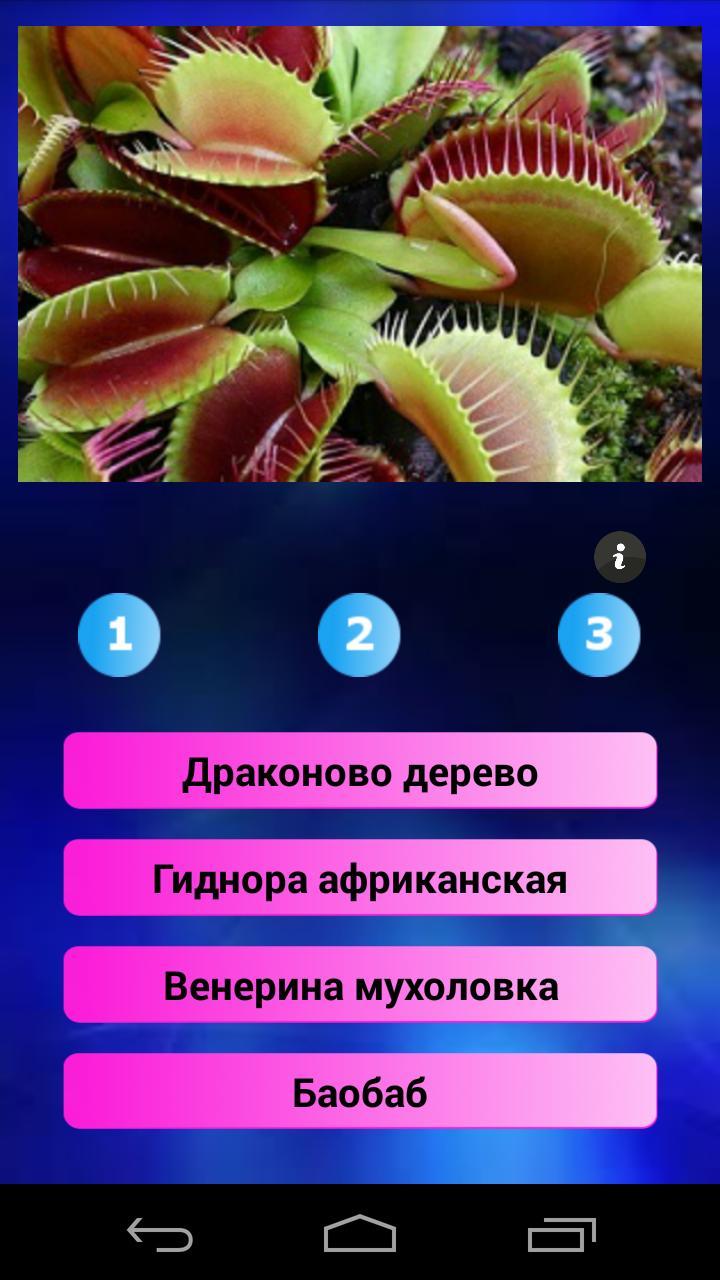
Task: Pick the answer Венерина мухоловка
Action: click(x=360, y=985)
